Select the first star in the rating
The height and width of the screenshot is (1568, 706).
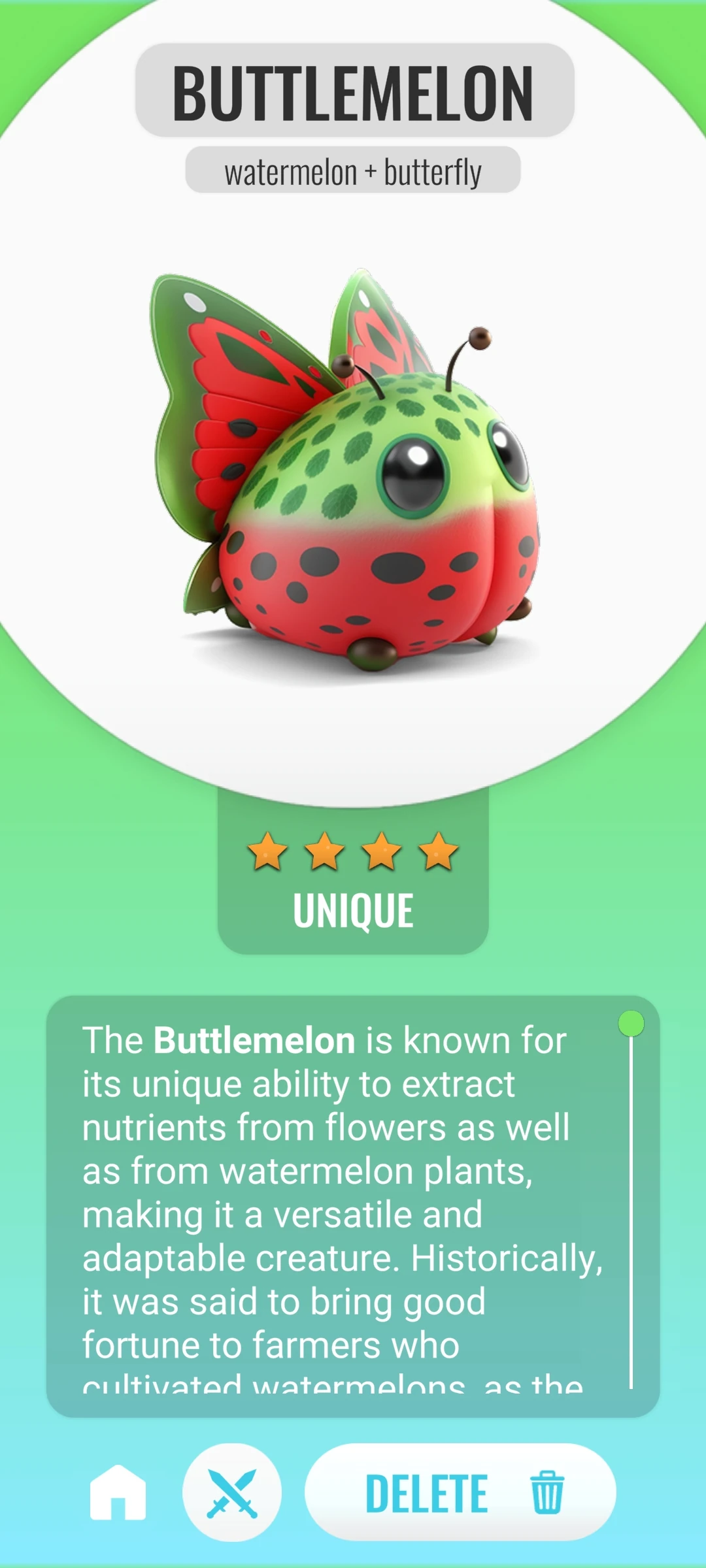pyautogui.click(x=267, y=850)
